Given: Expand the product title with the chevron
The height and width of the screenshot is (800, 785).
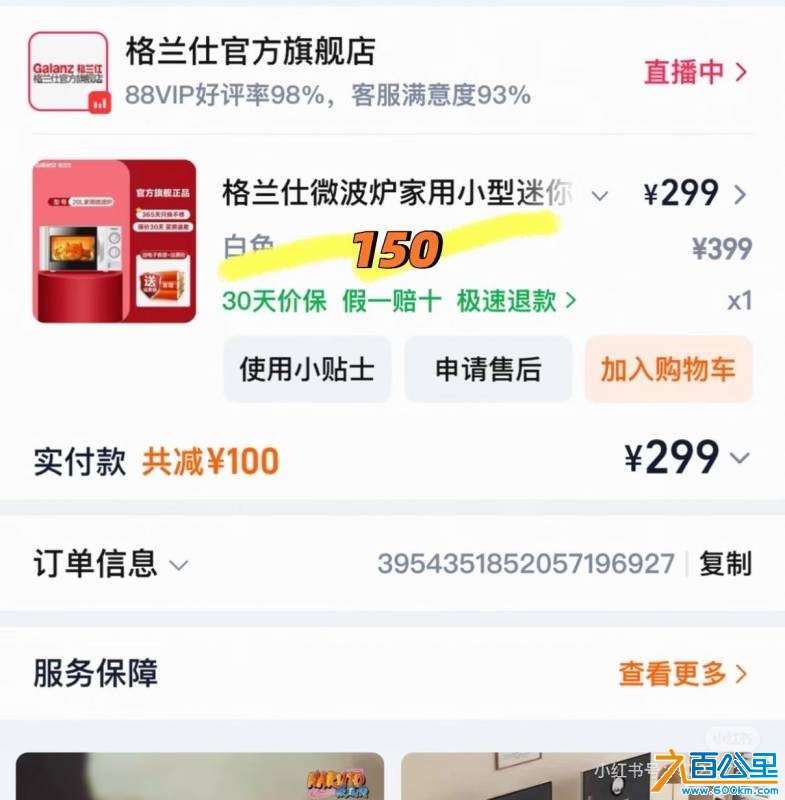Looking at the screenshot, I should [602, 195].
